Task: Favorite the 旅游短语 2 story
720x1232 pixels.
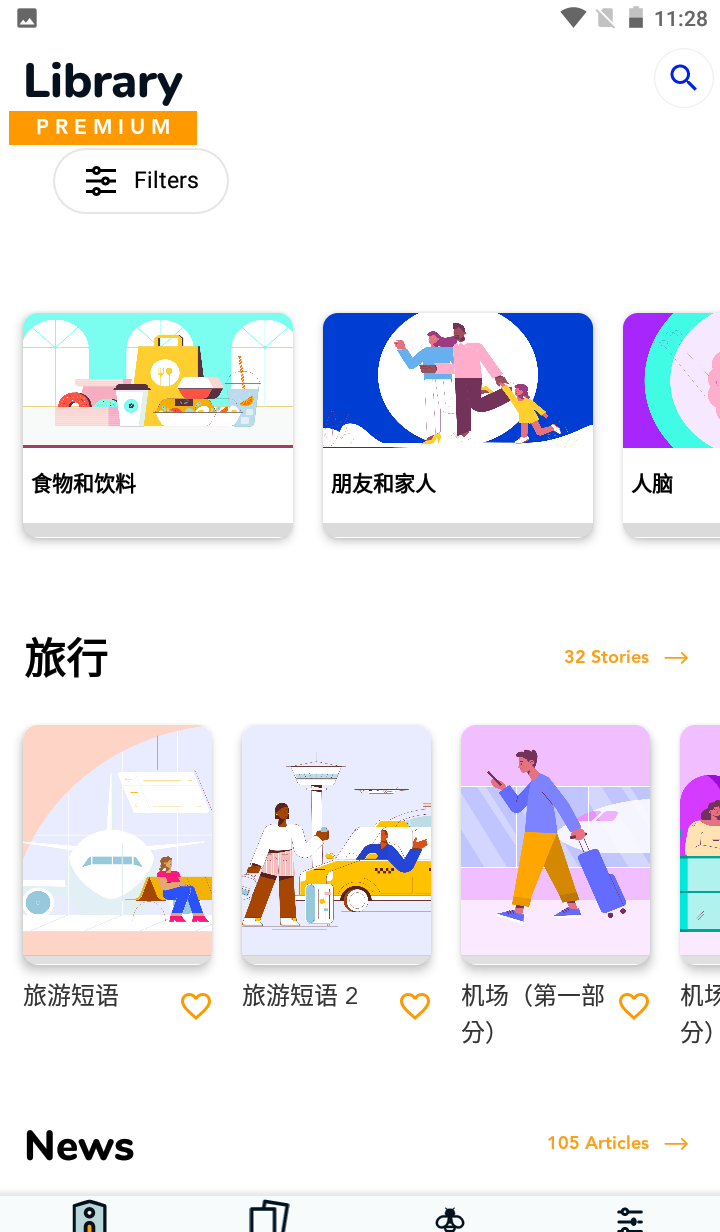Action: [415, 1006]
